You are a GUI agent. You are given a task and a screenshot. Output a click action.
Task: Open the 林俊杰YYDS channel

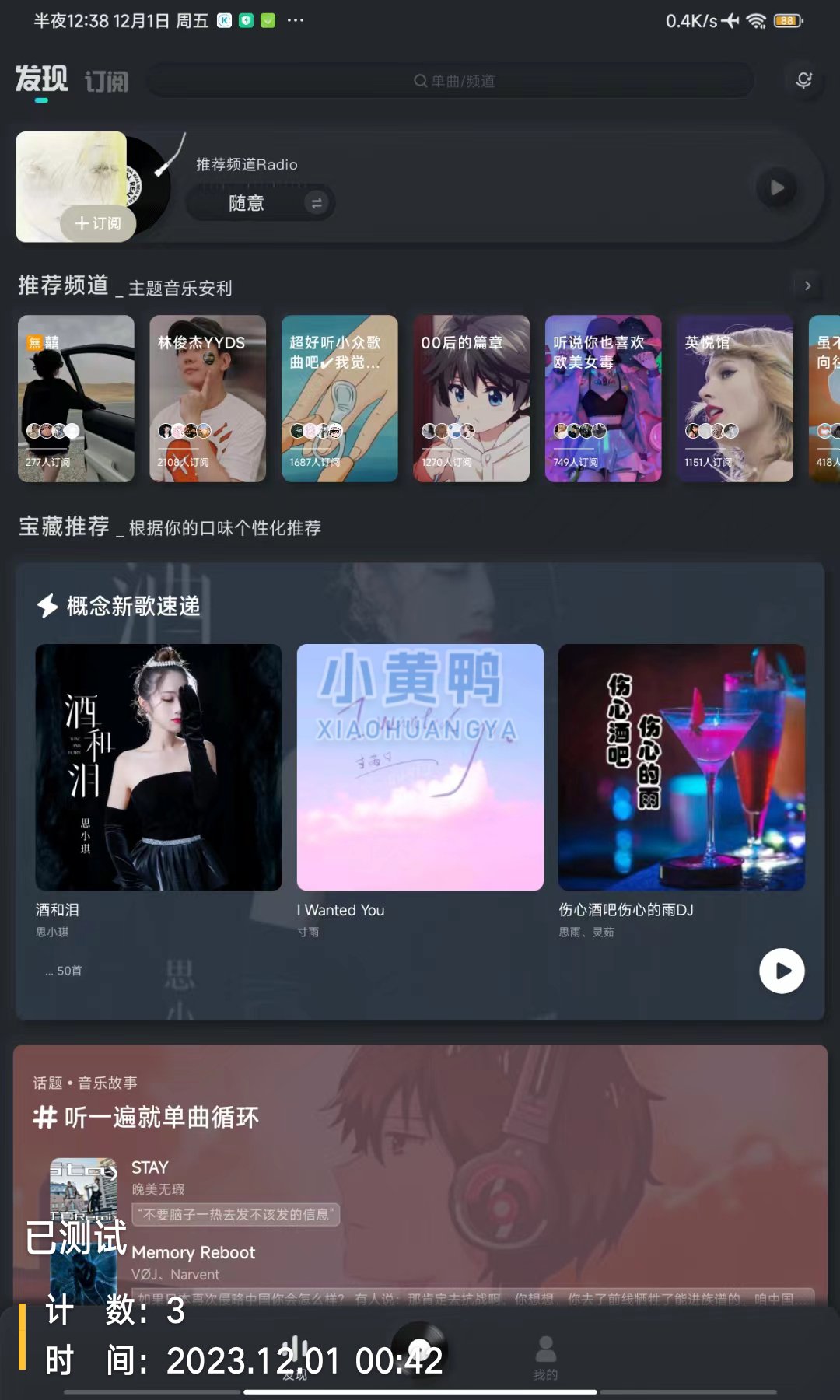[x=208, y=398]
